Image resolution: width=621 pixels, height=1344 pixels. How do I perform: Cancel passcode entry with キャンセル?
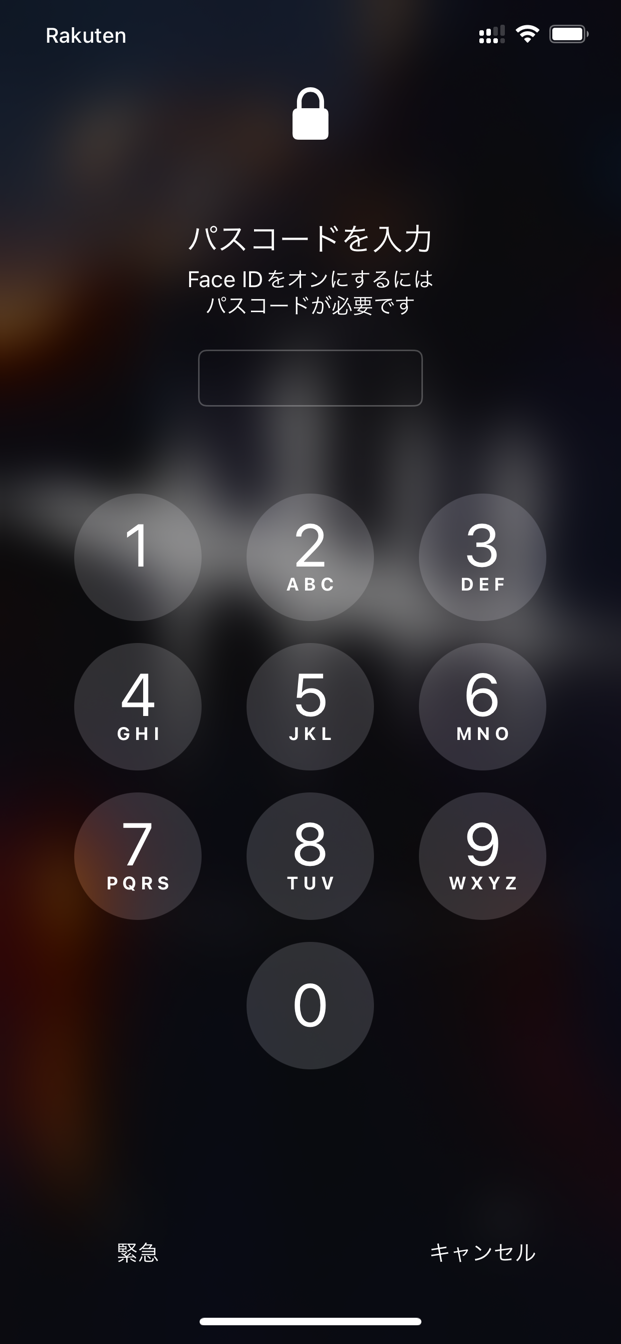[482, 1252]
